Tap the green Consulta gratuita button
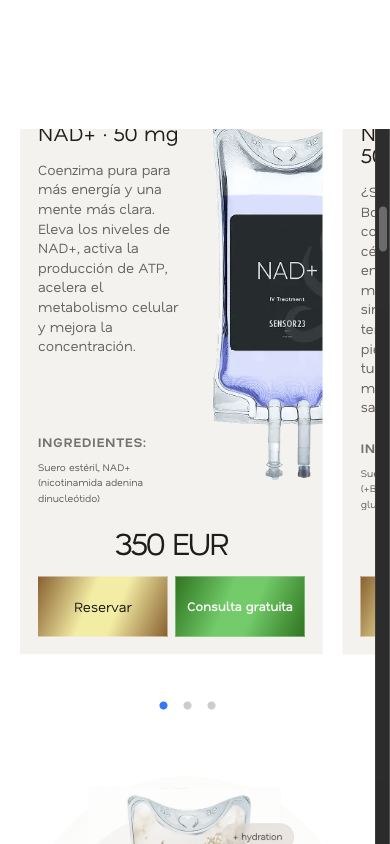The width and height of the screenshot is (390, 844). tap(240, 607)
